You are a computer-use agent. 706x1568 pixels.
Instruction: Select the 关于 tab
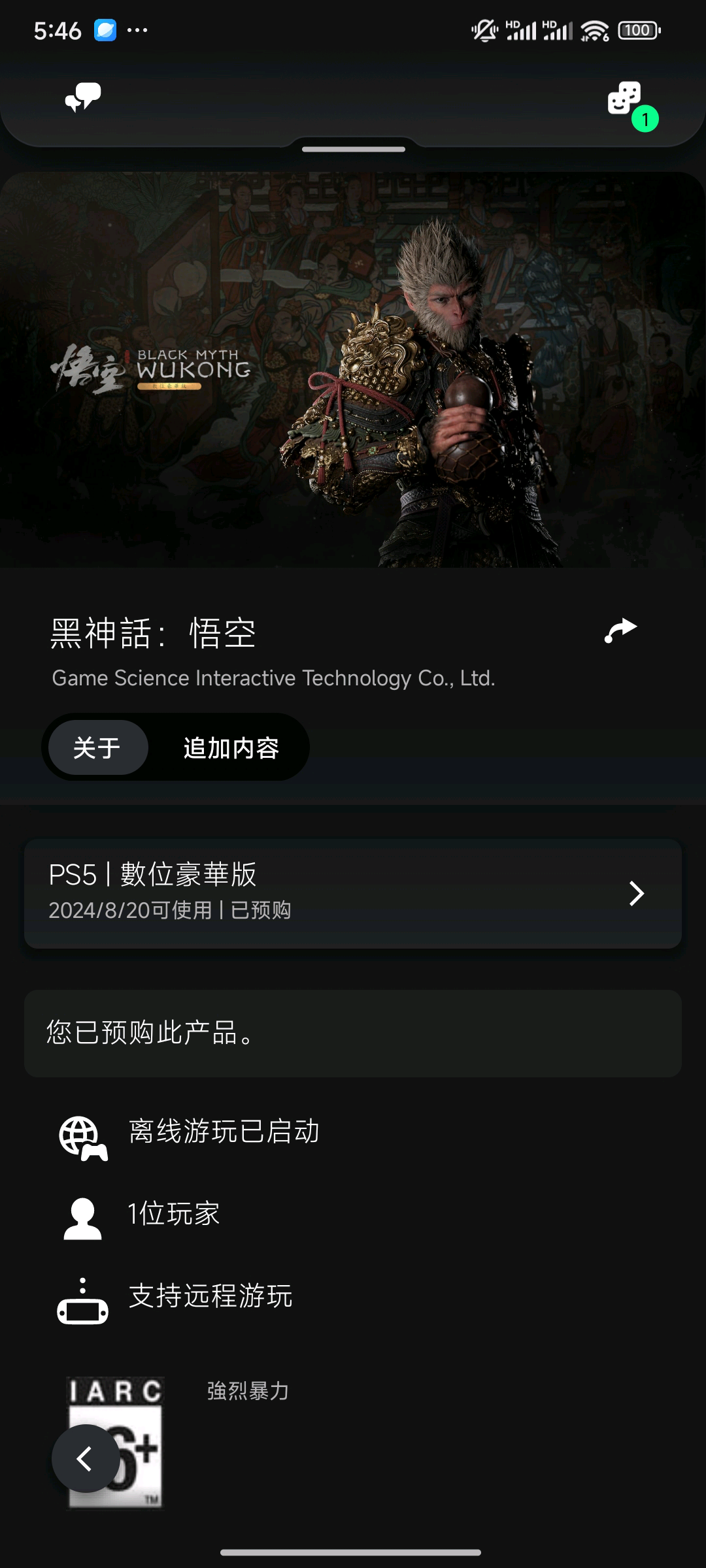(97, 747)
